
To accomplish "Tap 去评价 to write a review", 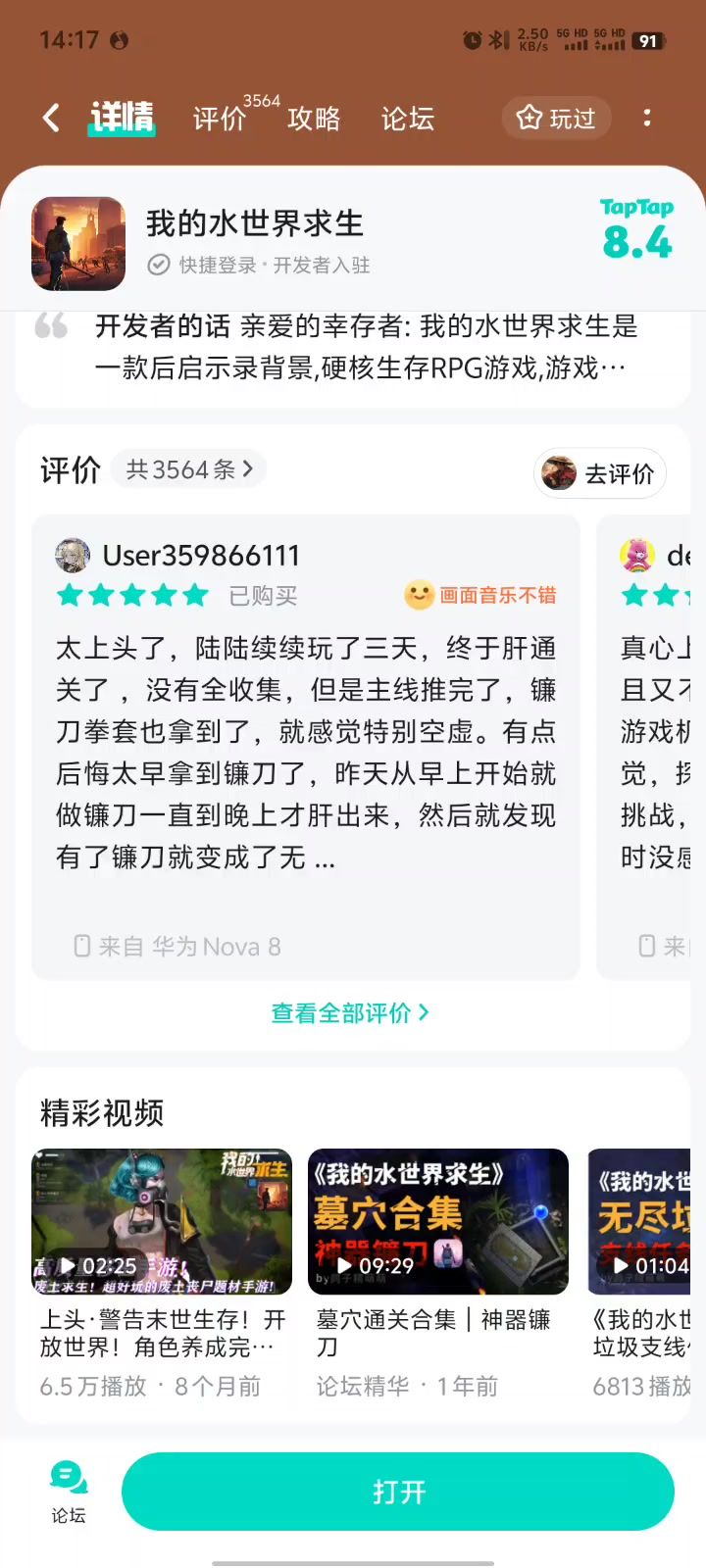I will (x=600, y=474).
